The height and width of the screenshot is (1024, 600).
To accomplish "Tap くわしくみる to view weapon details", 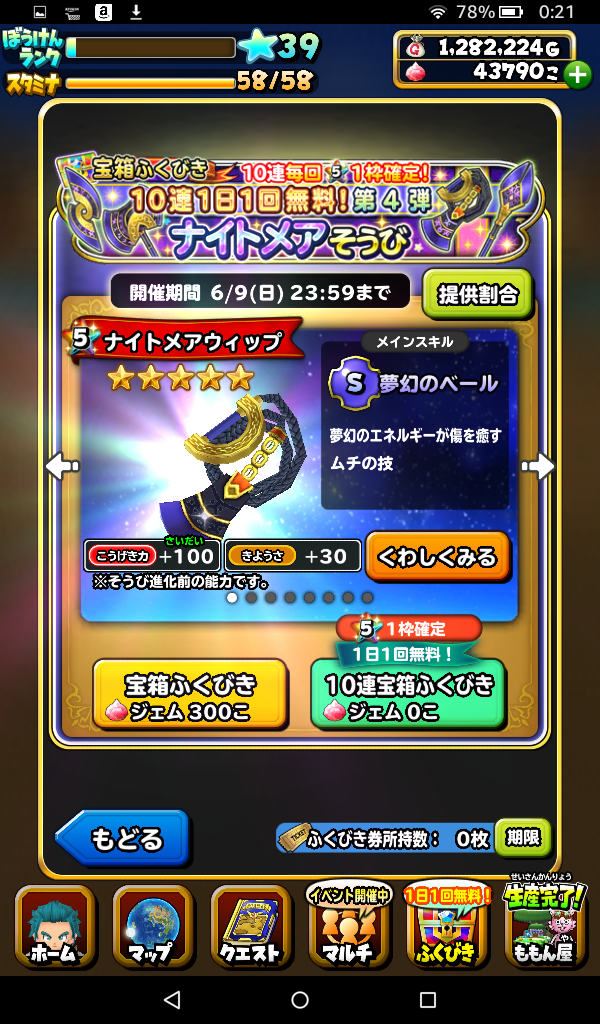I will (x=438, y=557).
